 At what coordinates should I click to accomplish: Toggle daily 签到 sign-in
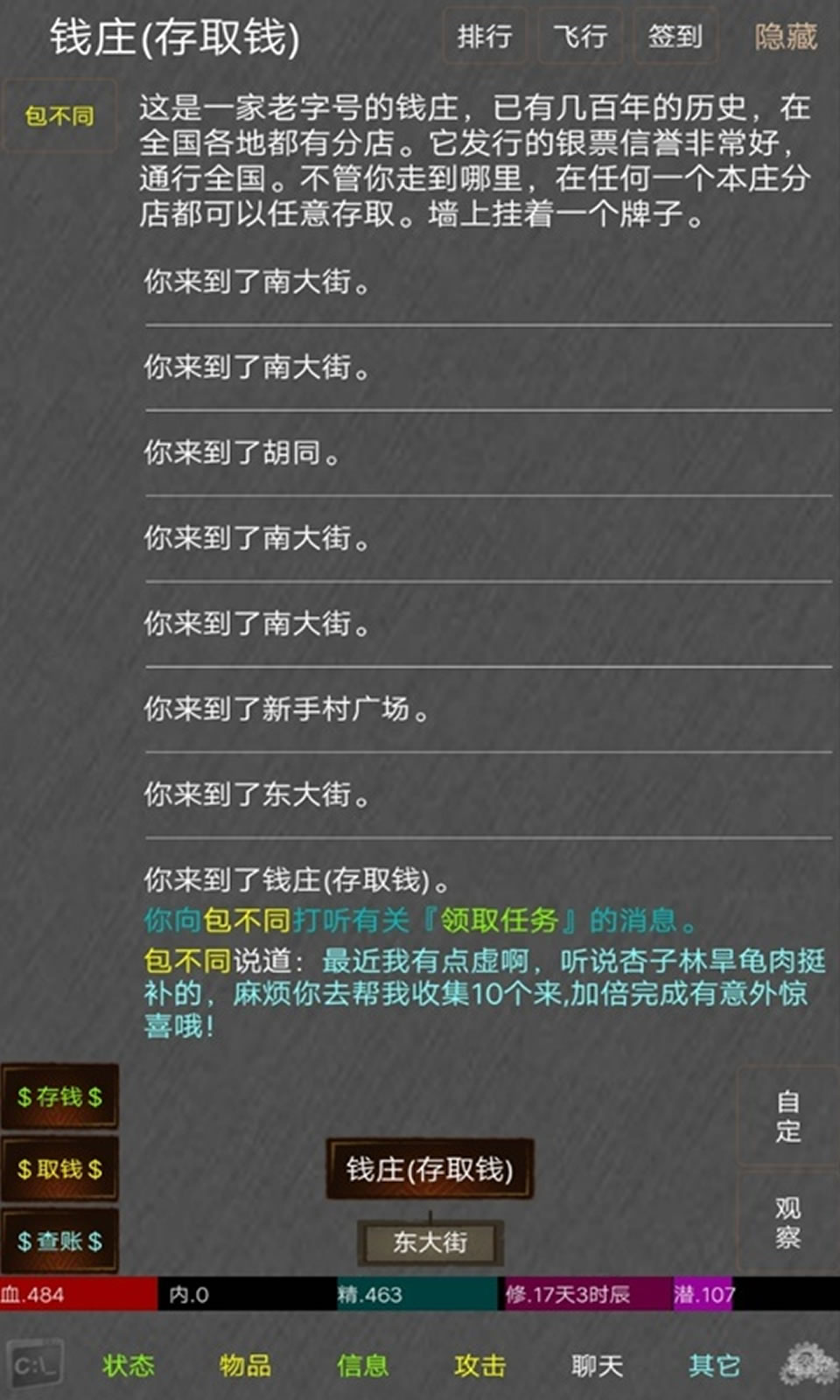pos(674,36)
